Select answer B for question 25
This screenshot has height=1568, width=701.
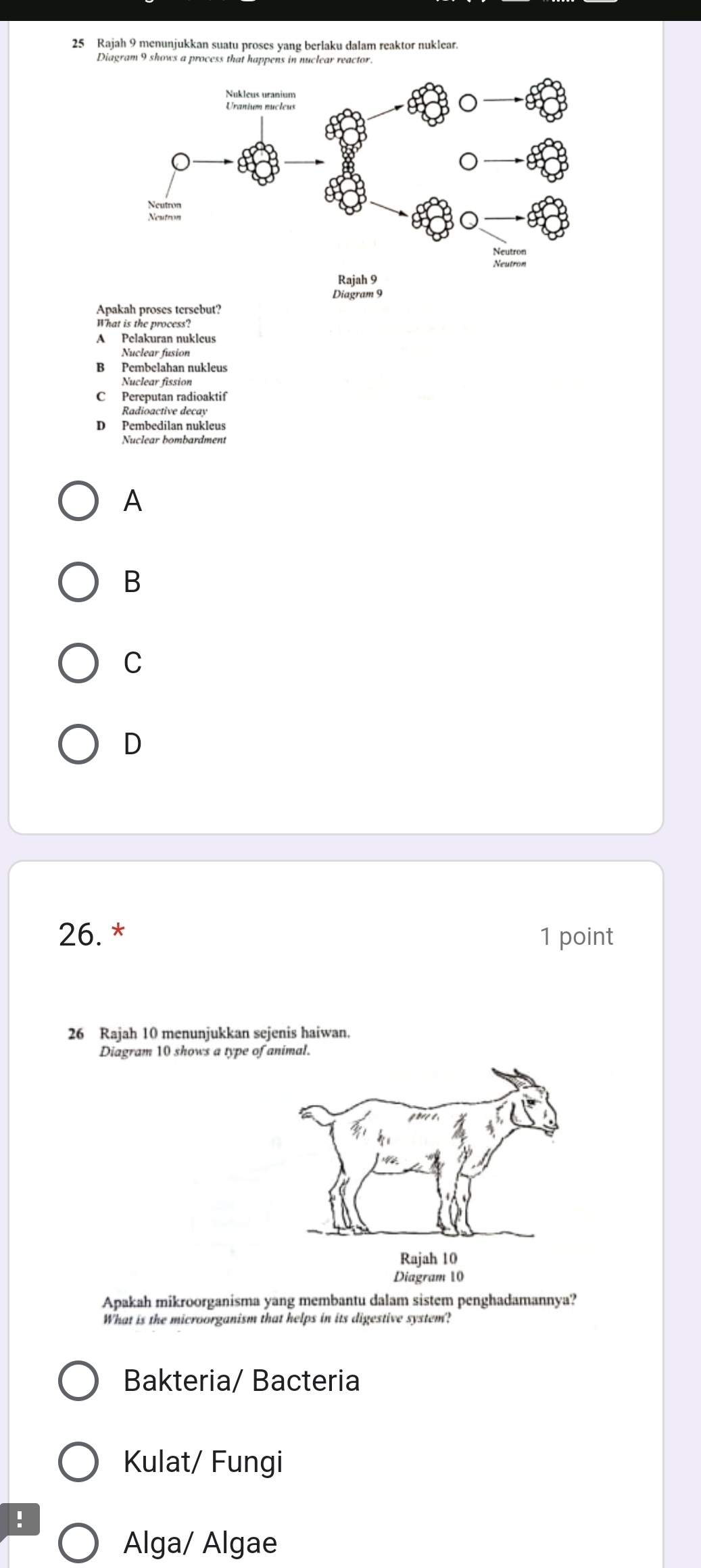pyautogui.click(x=78, y=582)
